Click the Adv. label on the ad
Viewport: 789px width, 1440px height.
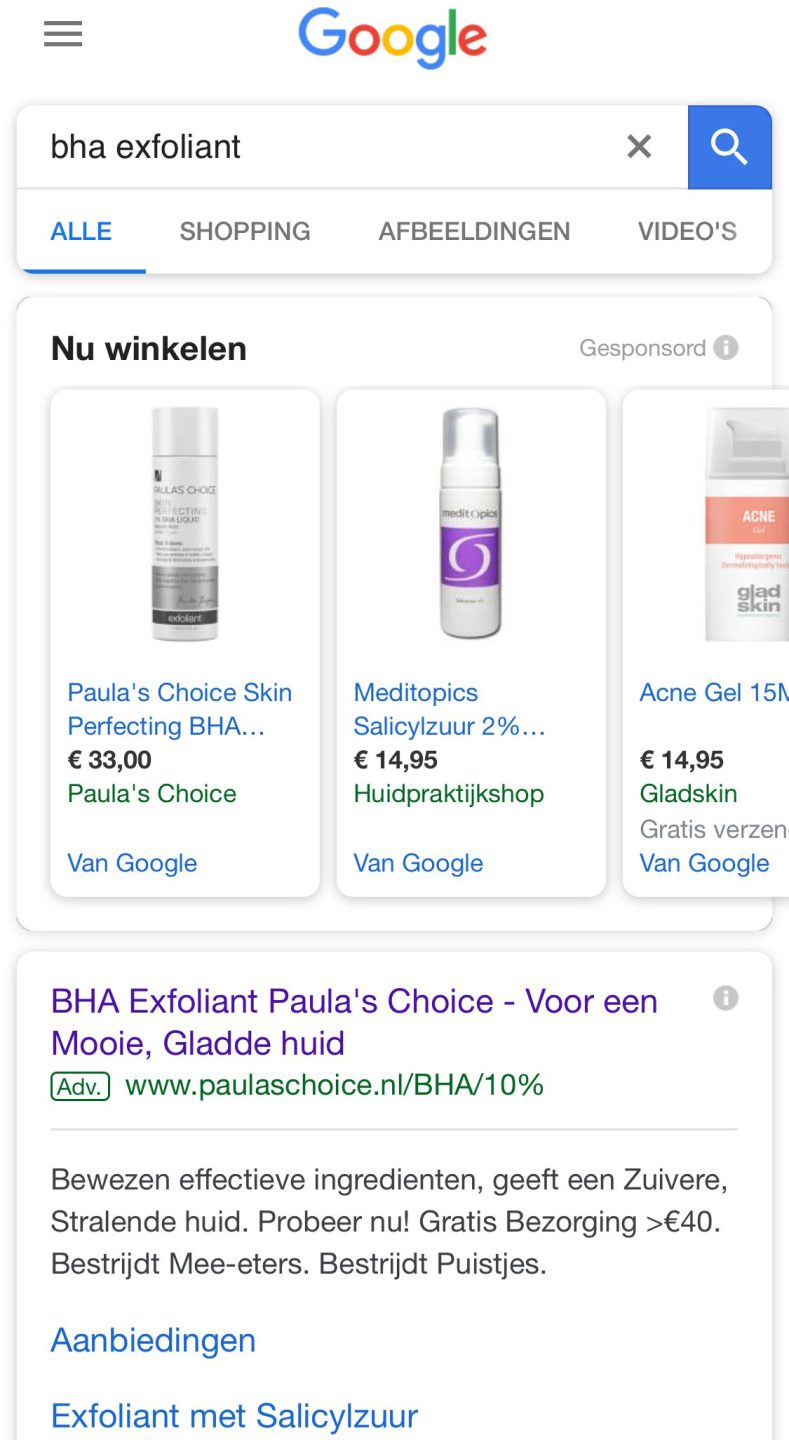click(x=80, y=1085)
